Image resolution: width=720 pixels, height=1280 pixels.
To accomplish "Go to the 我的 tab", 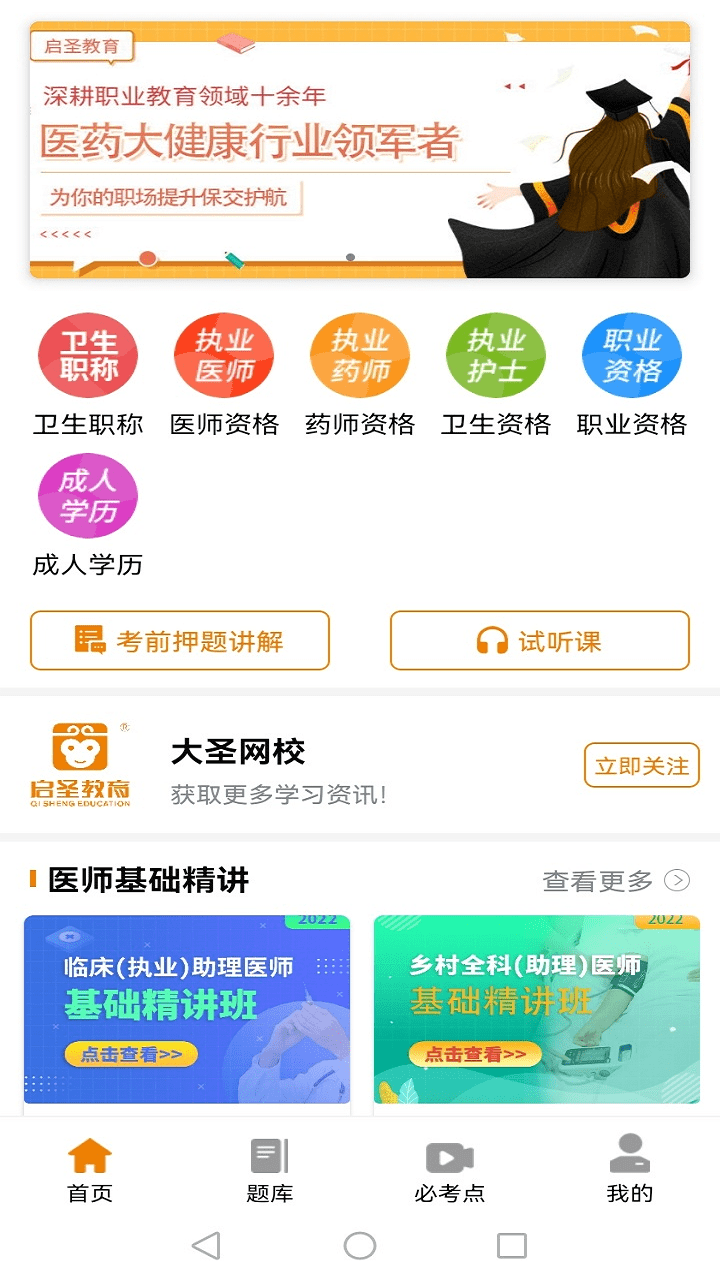I will pyautogui.click(x=630, y=1169).
